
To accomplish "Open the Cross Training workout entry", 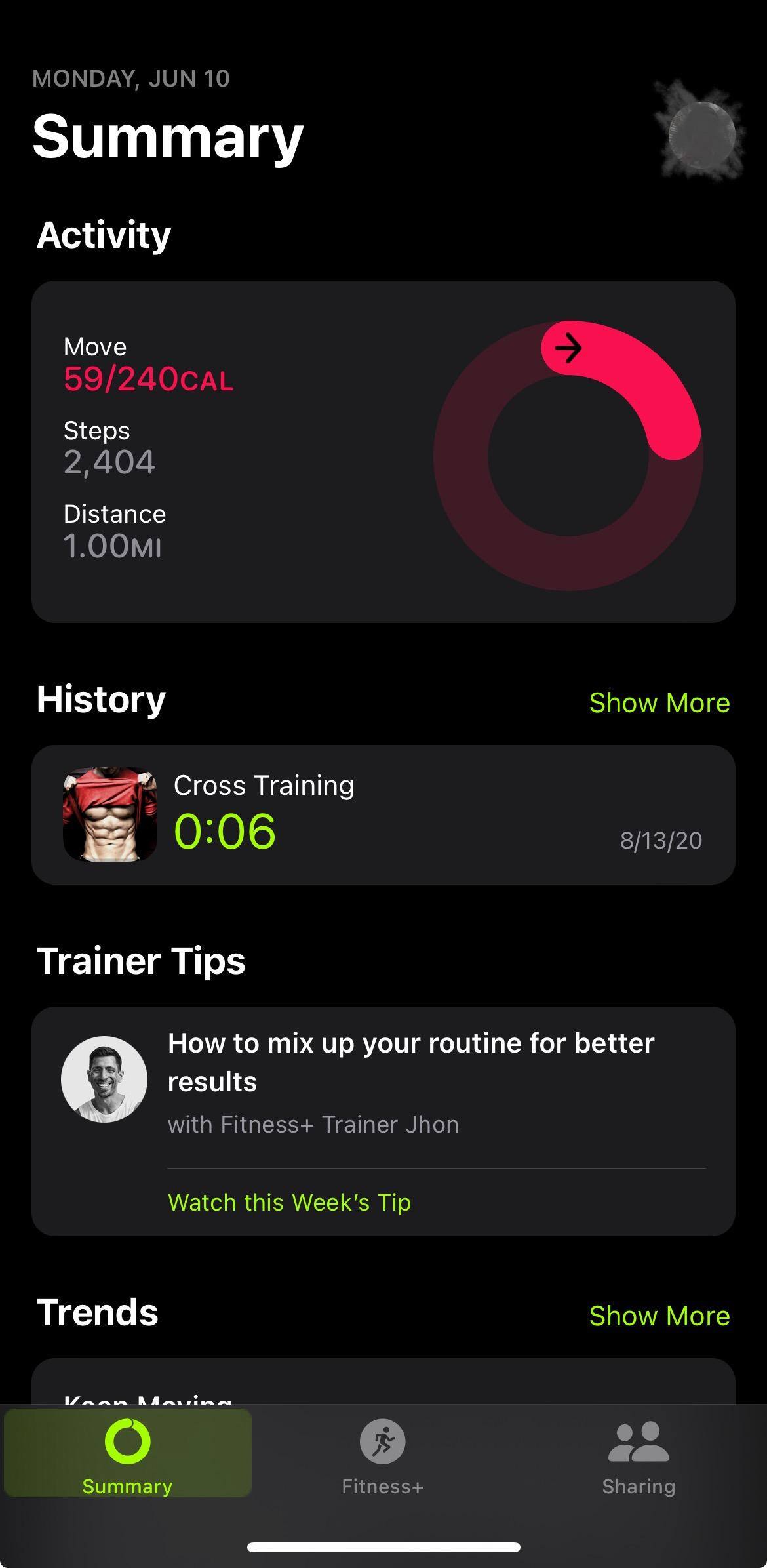I will click(x=383, y=815).
